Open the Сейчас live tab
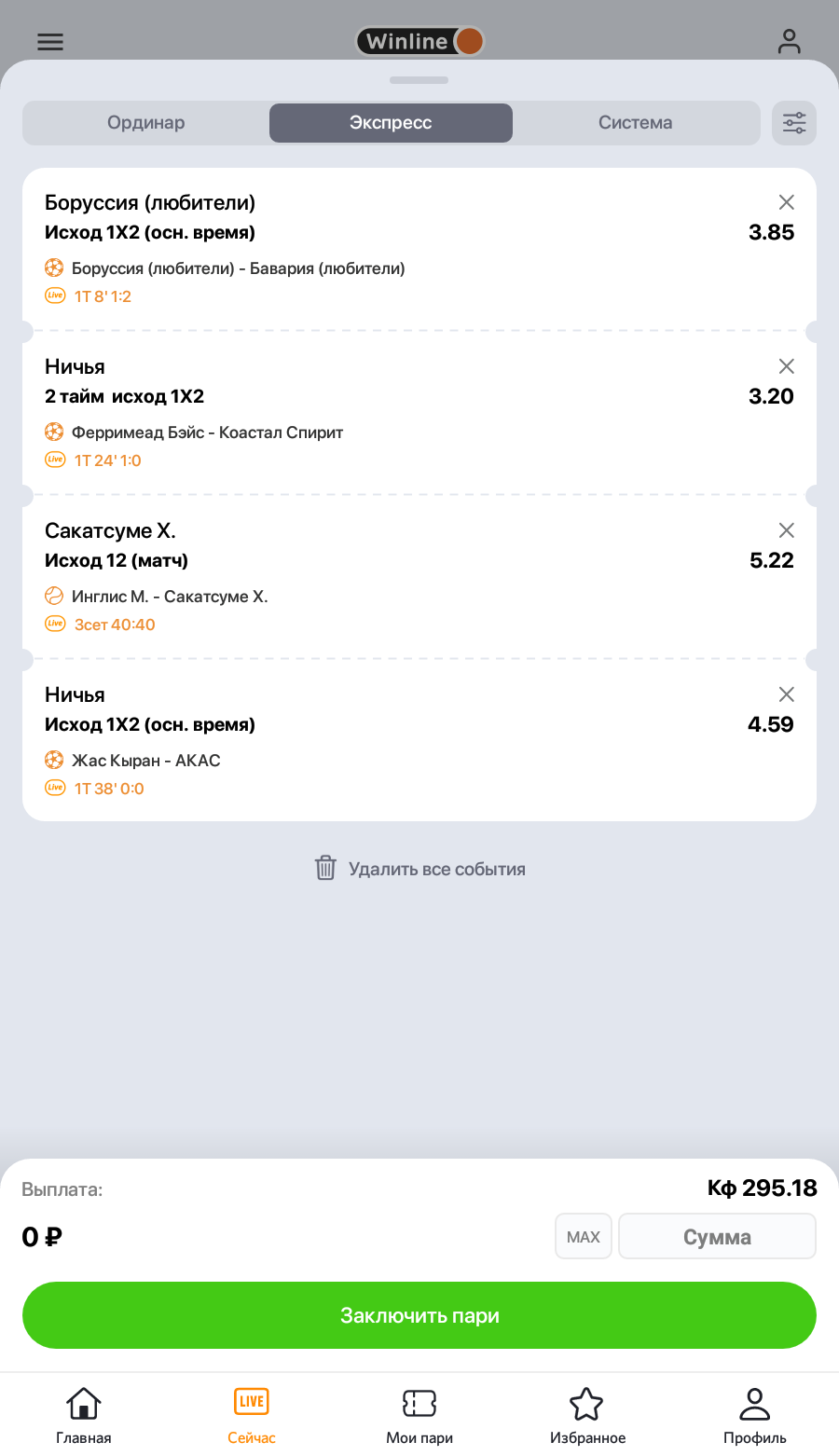 pyautogui.click(x=252, y=1415)
